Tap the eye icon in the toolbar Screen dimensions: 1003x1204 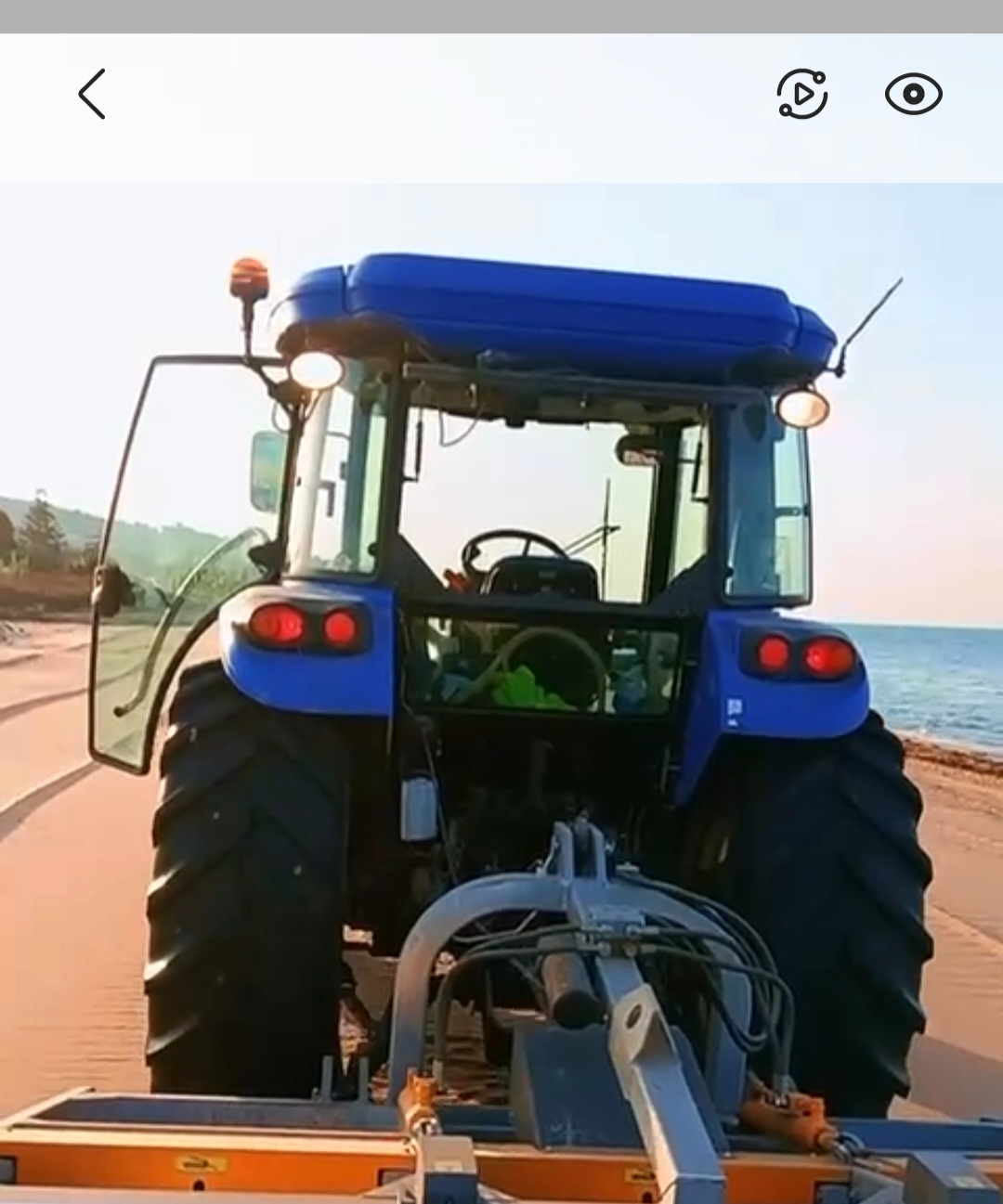tap(913, 94)
